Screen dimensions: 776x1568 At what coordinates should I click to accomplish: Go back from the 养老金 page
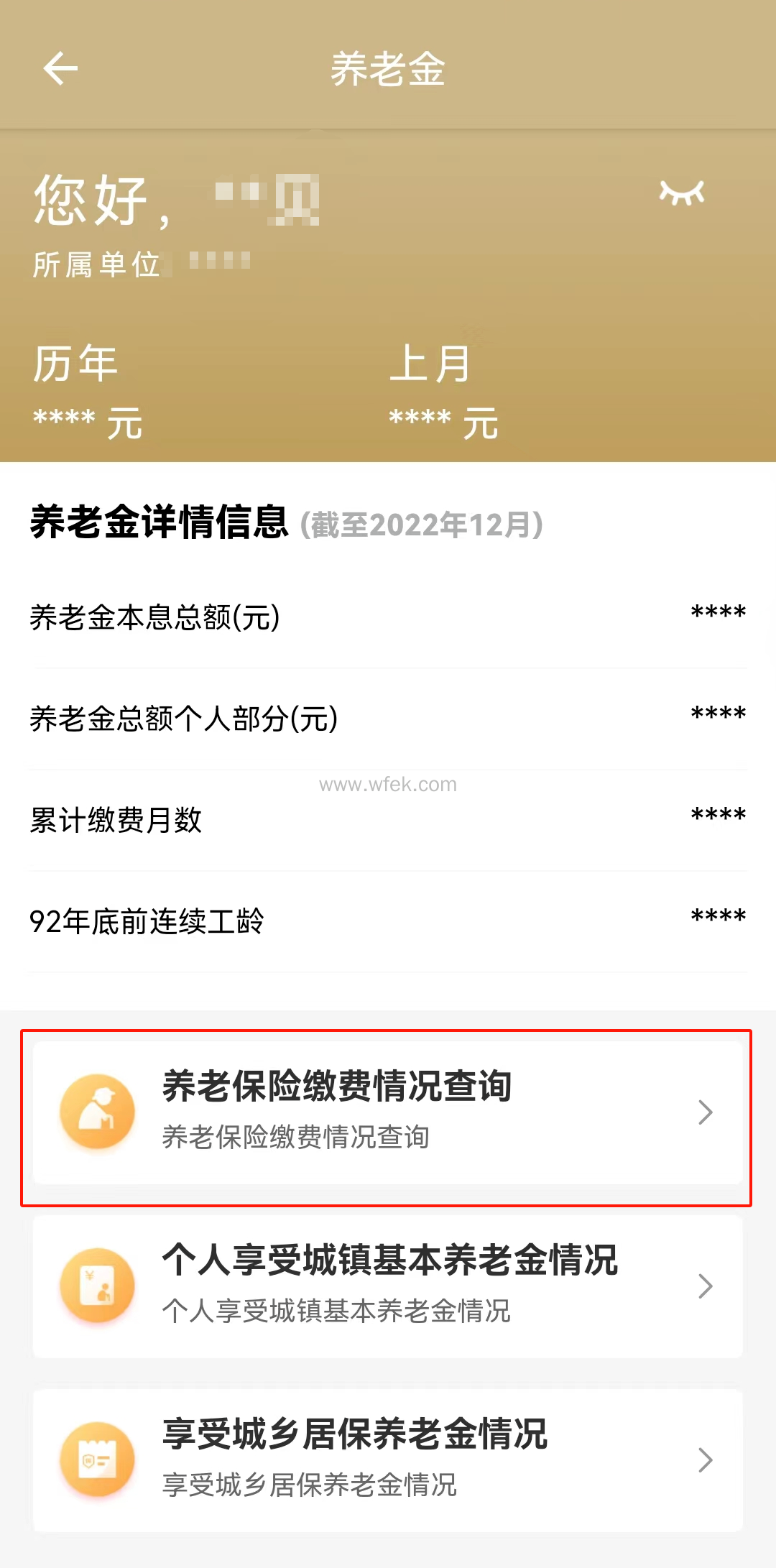click(x=60, y=69)
